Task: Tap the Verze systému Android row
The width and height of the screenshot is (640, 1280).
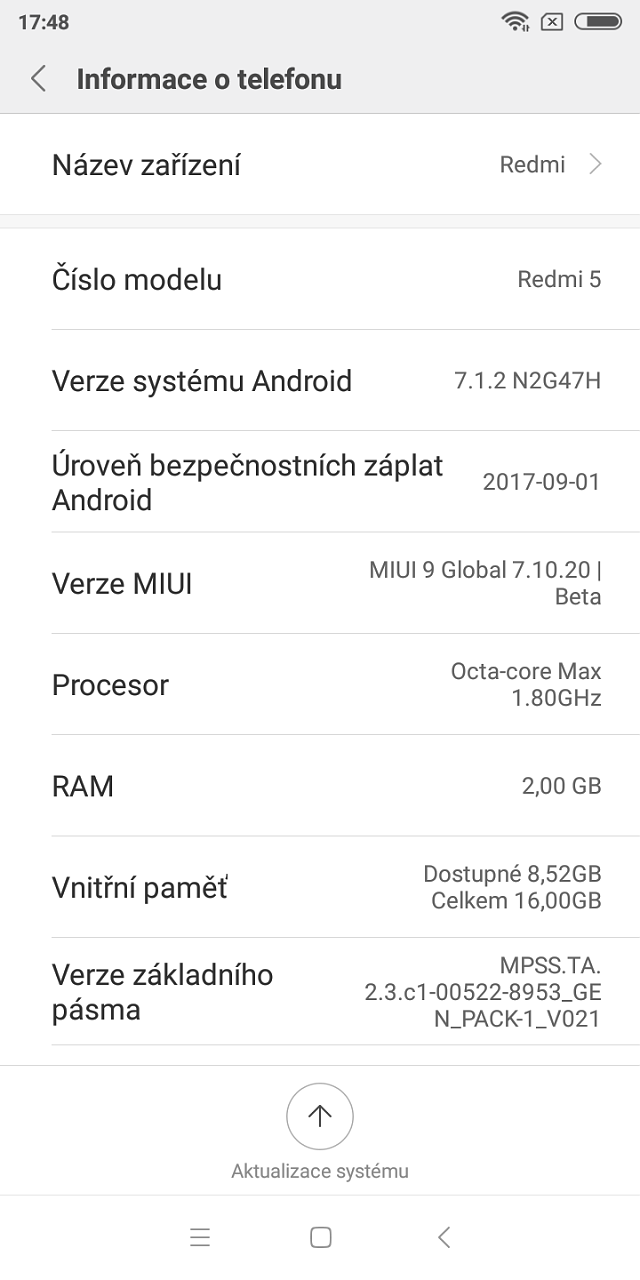Action: [320, 381]
